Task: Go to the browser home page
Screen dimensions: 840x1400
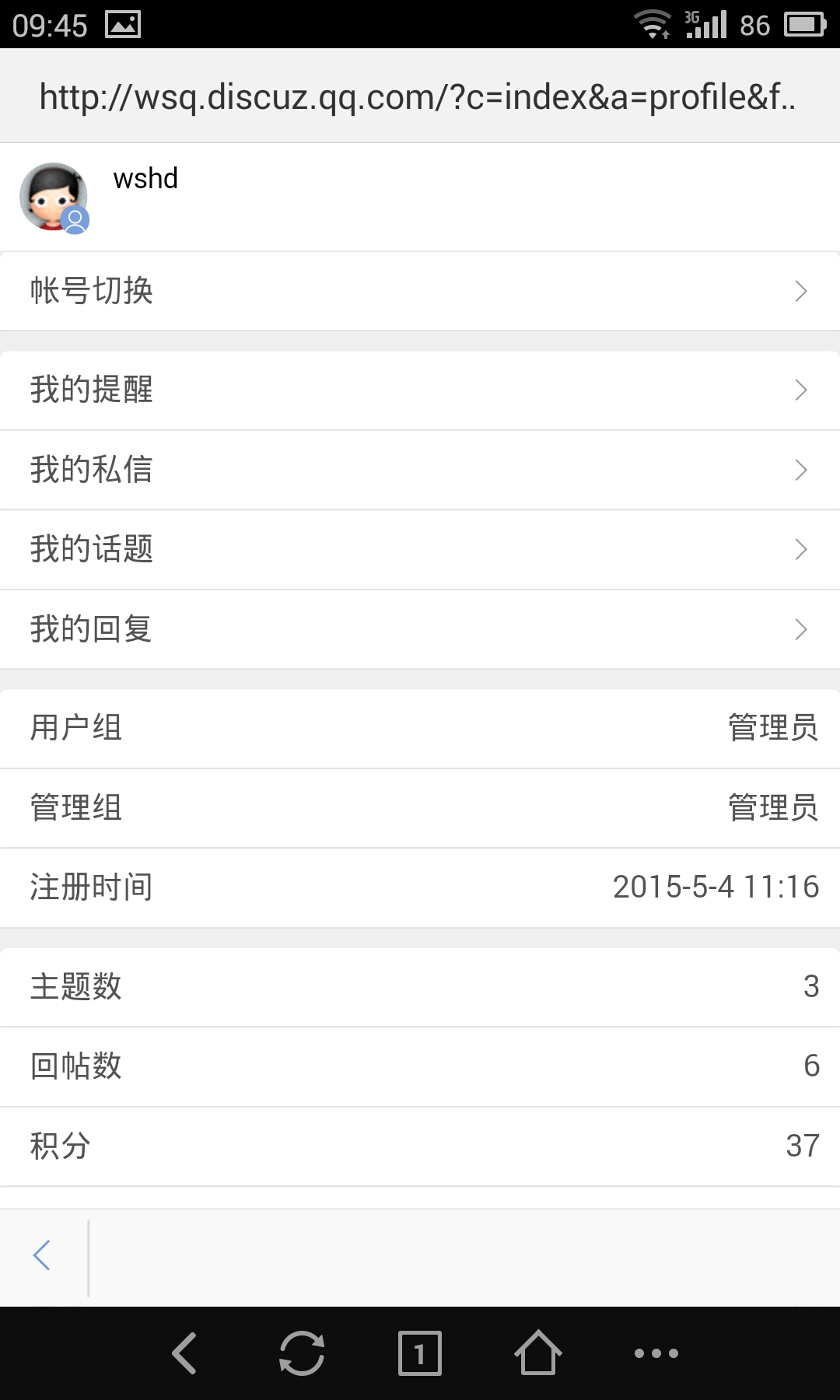Action: tap(537, 1353)
